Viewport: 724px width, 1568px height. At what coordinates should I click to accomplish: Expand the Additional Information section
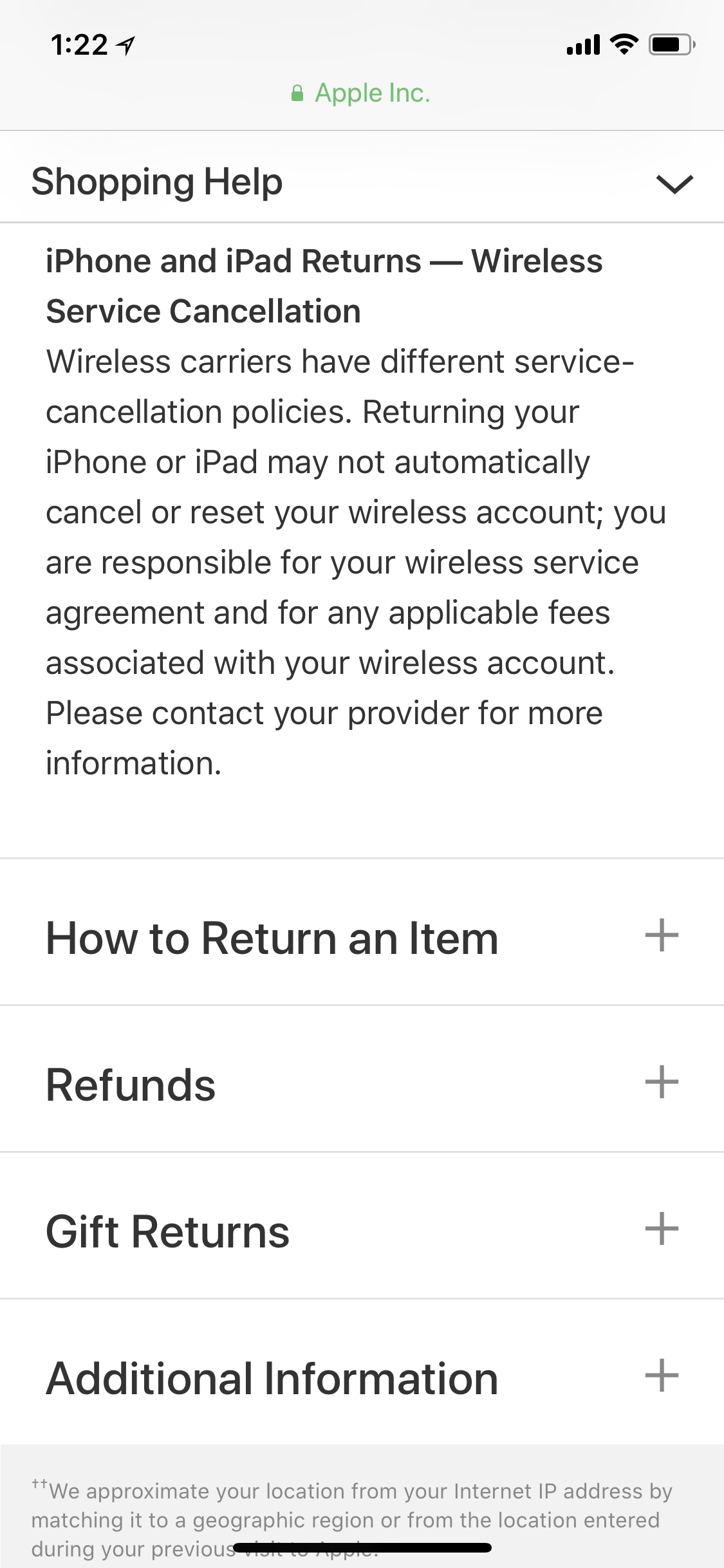pos(662,1376)
